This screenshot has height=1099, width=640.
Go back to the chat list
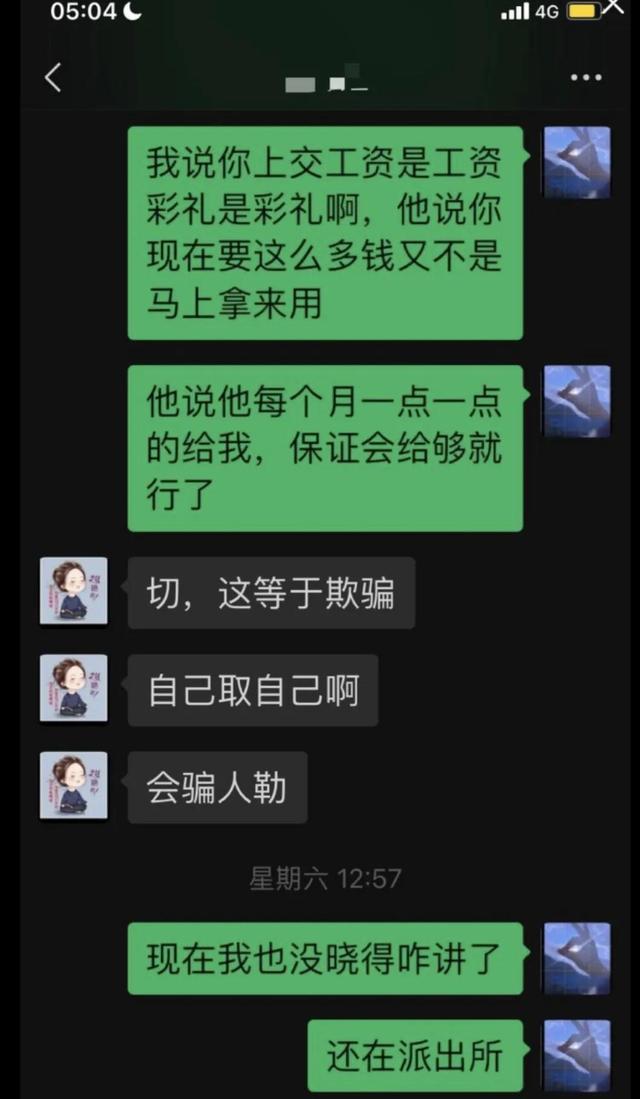(53, 77)
